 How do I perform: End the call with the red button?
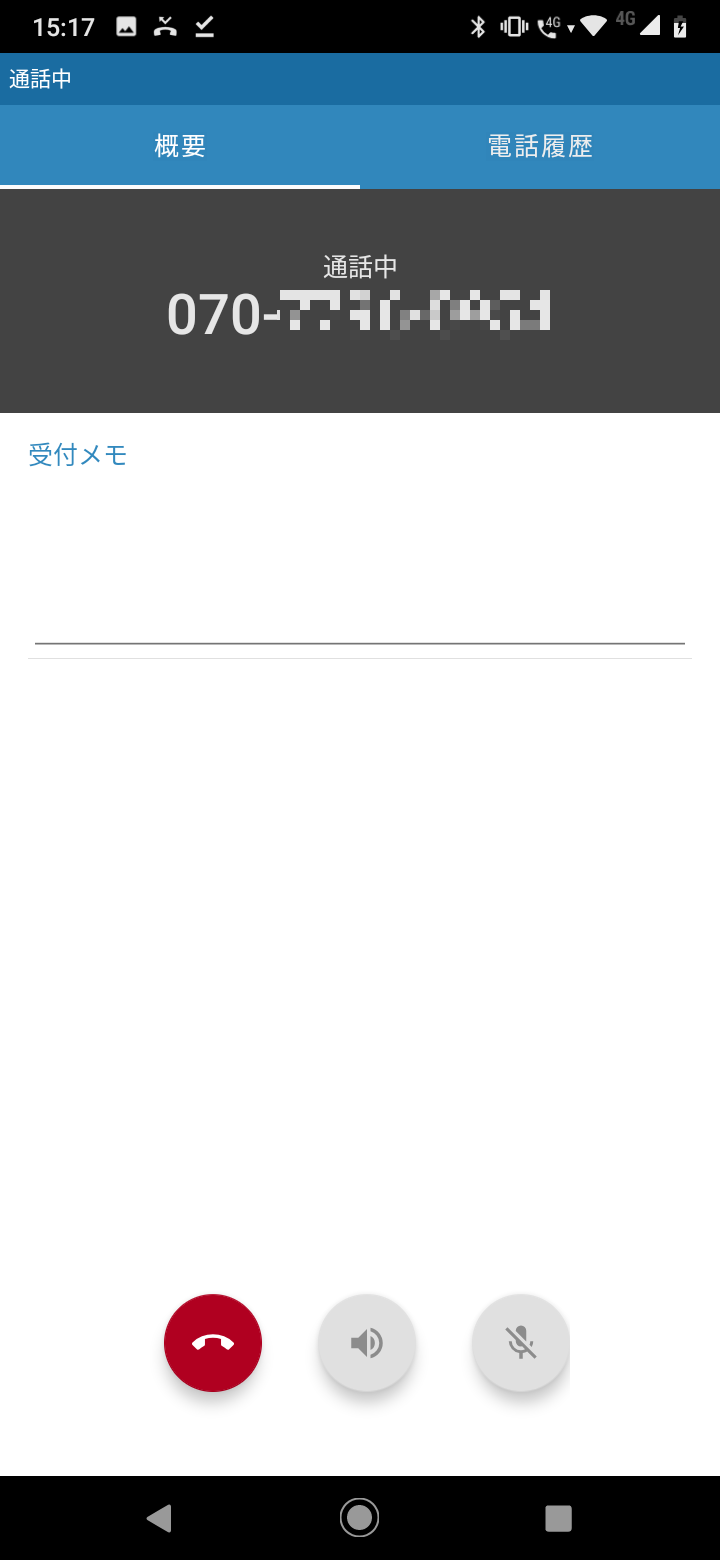pos(213,1343)
